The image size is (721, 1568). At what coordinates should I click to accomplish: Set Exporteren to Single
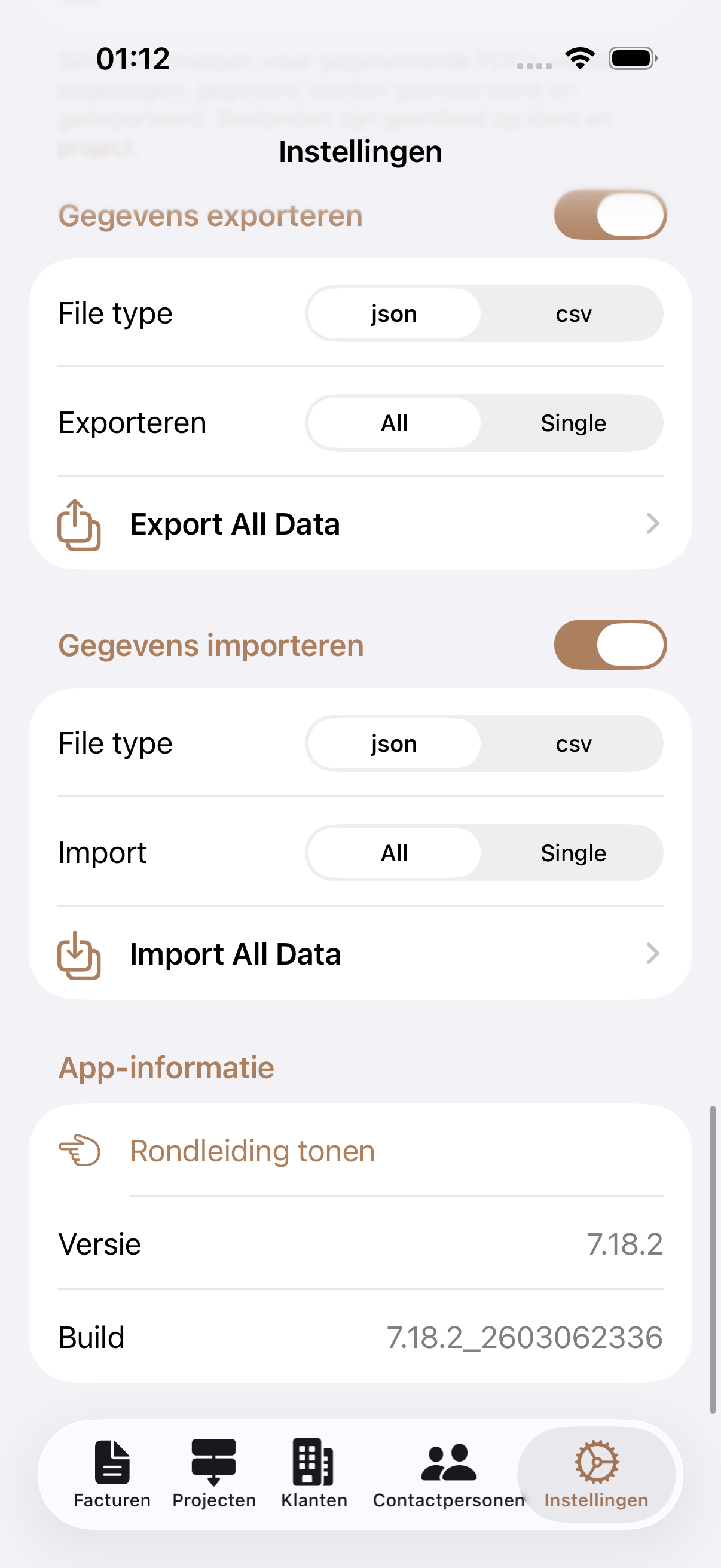(573, 423)
